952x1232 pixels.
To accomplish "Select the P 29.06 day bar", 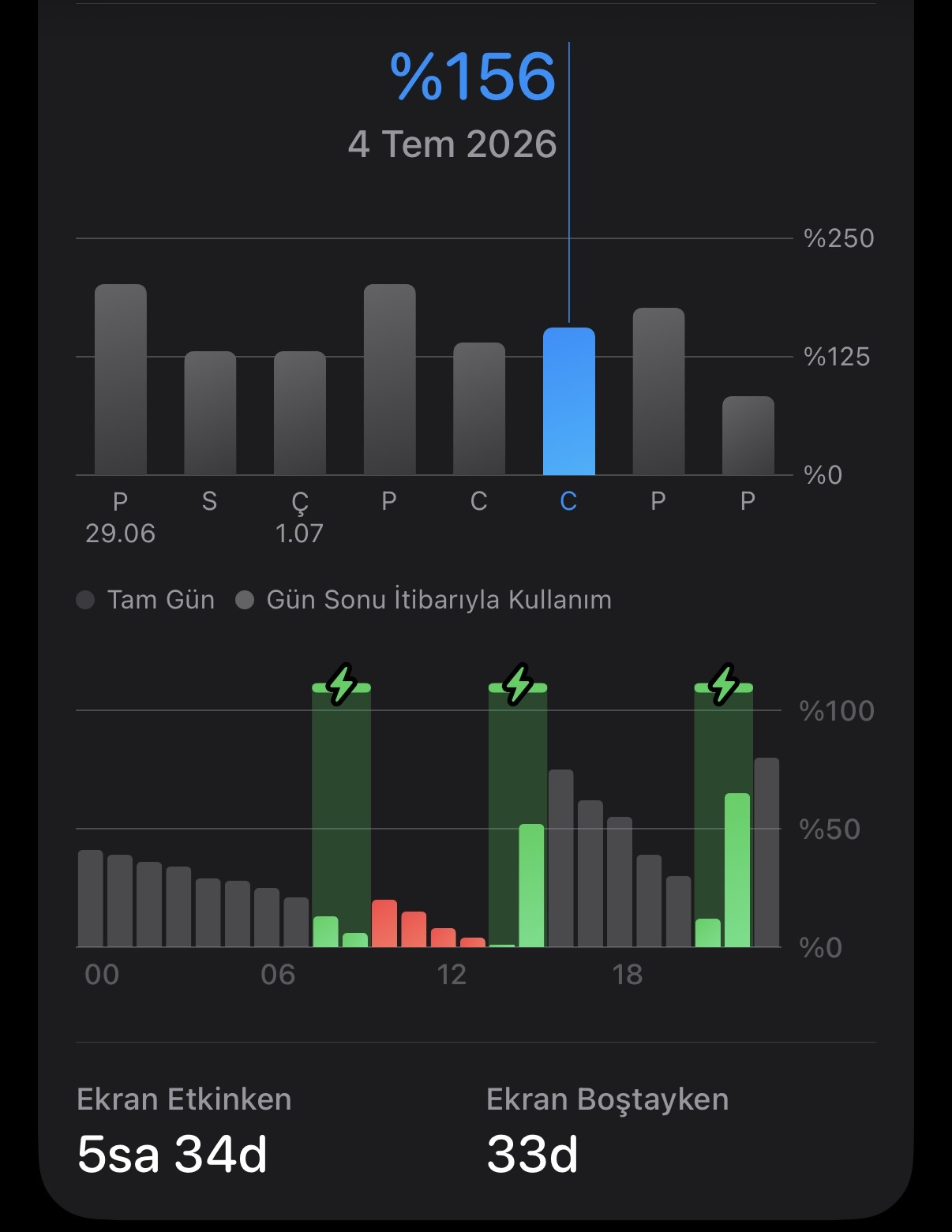I will click(x=121, y=380).
